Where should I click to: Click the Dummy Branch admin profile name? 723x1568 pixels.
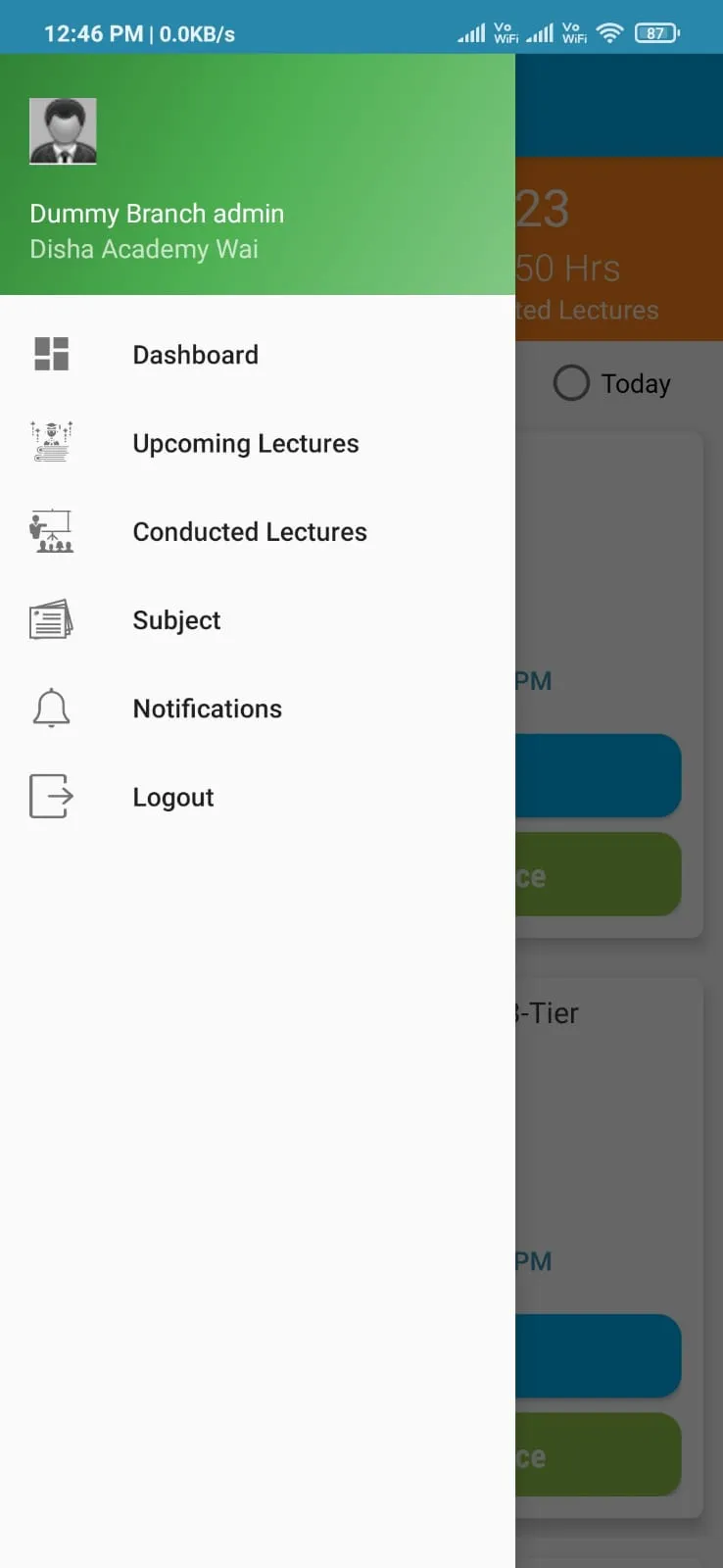click(157, 213)
